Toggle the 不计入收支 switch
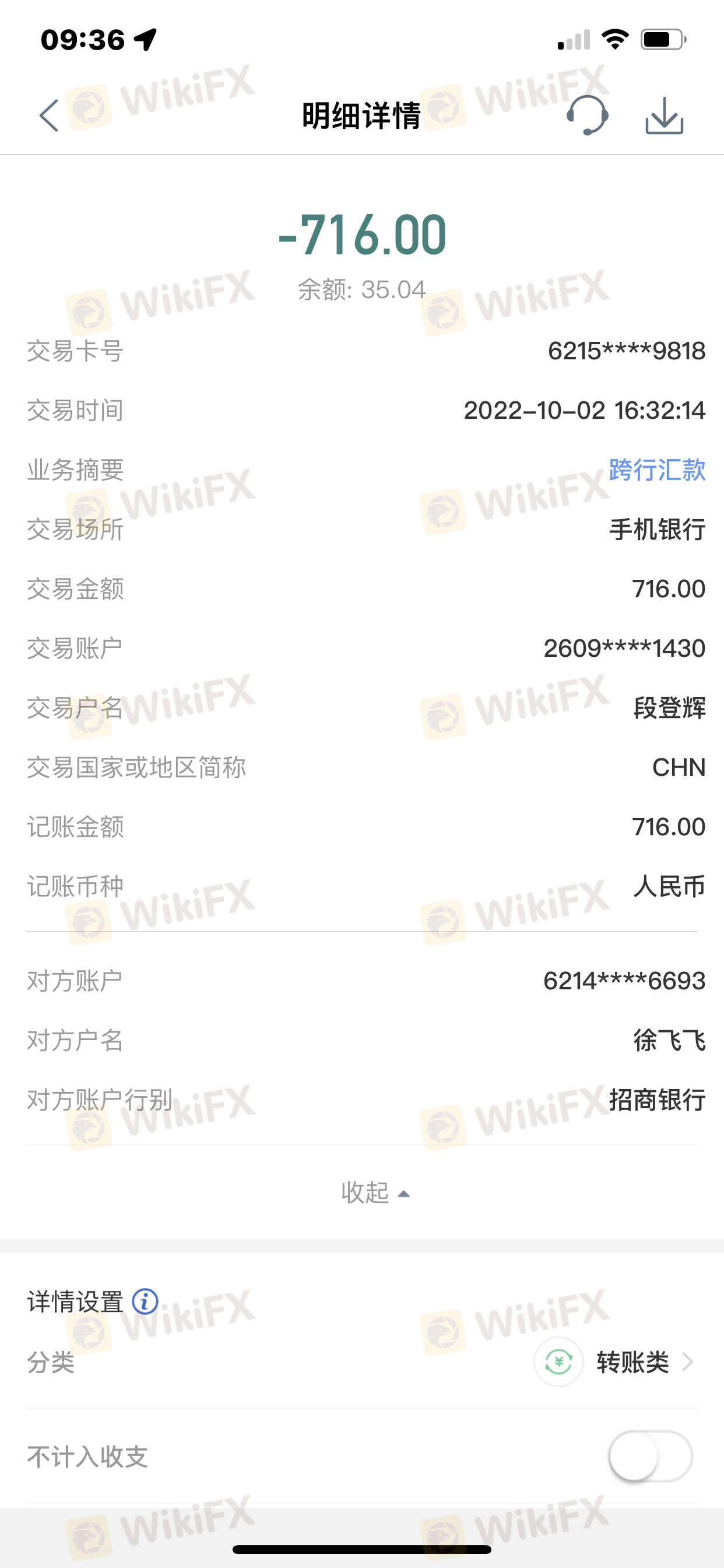The width and height of the screenshot is (724, 1568). coord(650,1457)
